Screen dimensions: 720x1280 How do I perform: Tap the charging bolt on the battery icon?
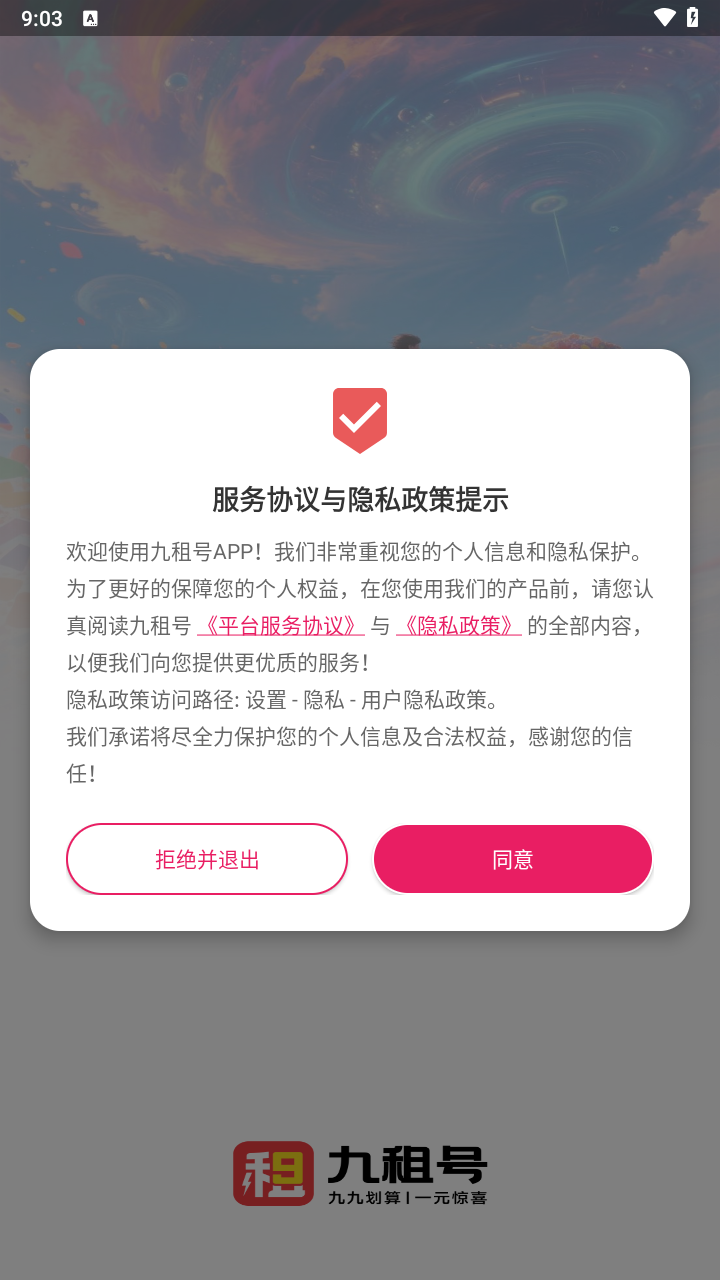(695, 17)
